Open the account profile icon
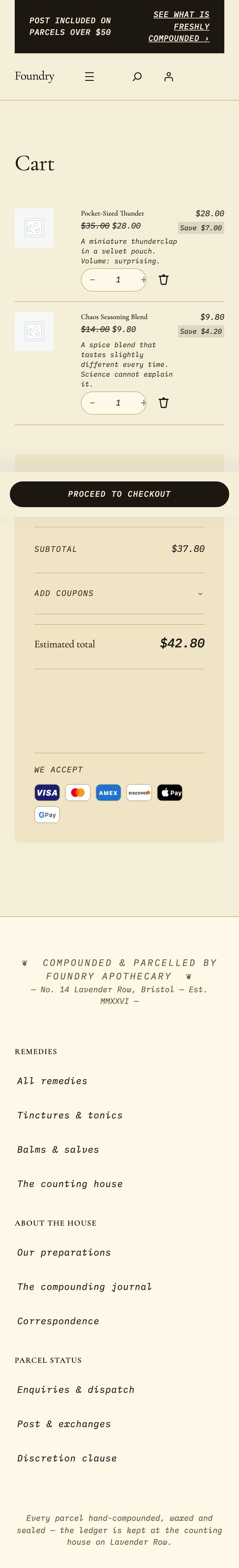Image resolution: width=239 pixels, height=1568 pixels. click(x=169, y=77)
